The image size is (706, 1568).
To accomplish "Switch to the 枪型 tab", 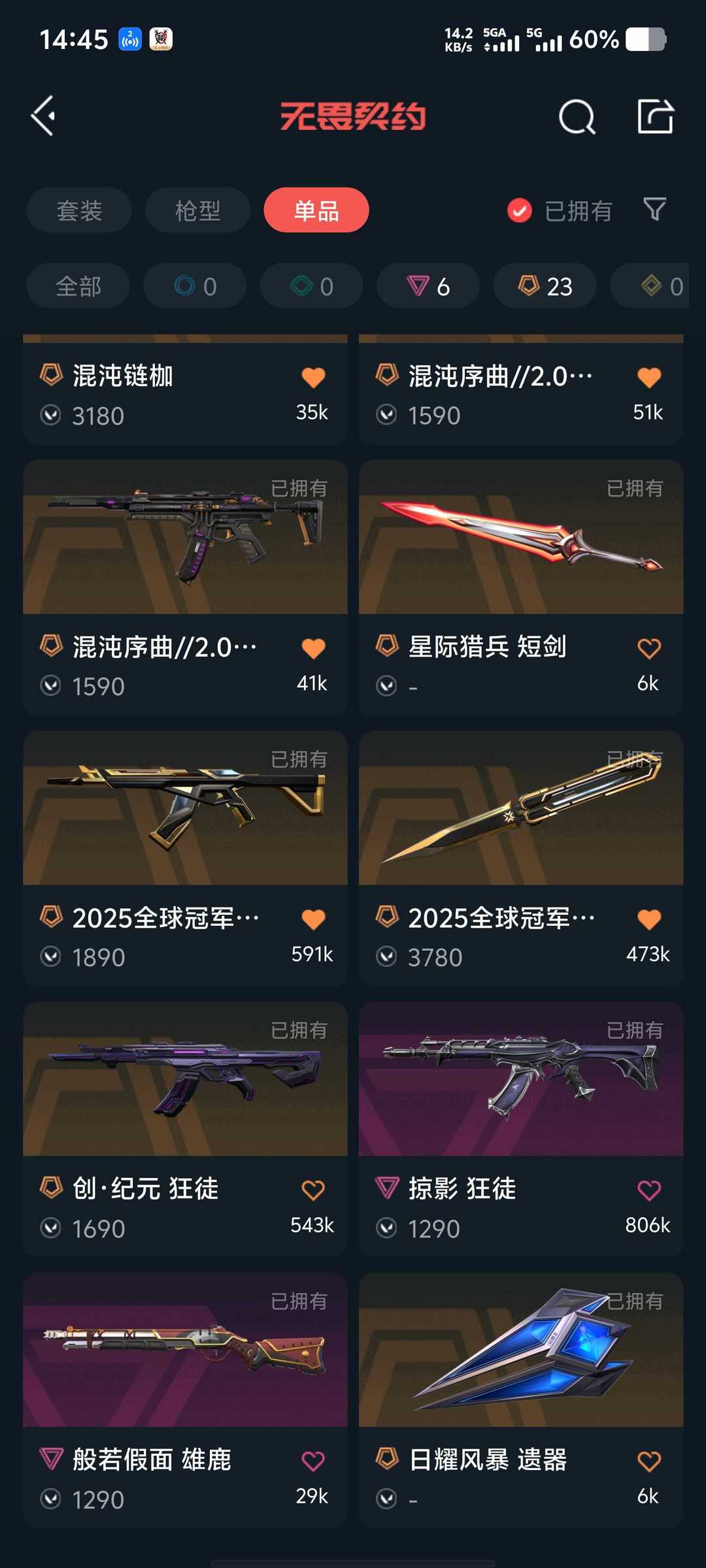I will [x=197, y=210].
